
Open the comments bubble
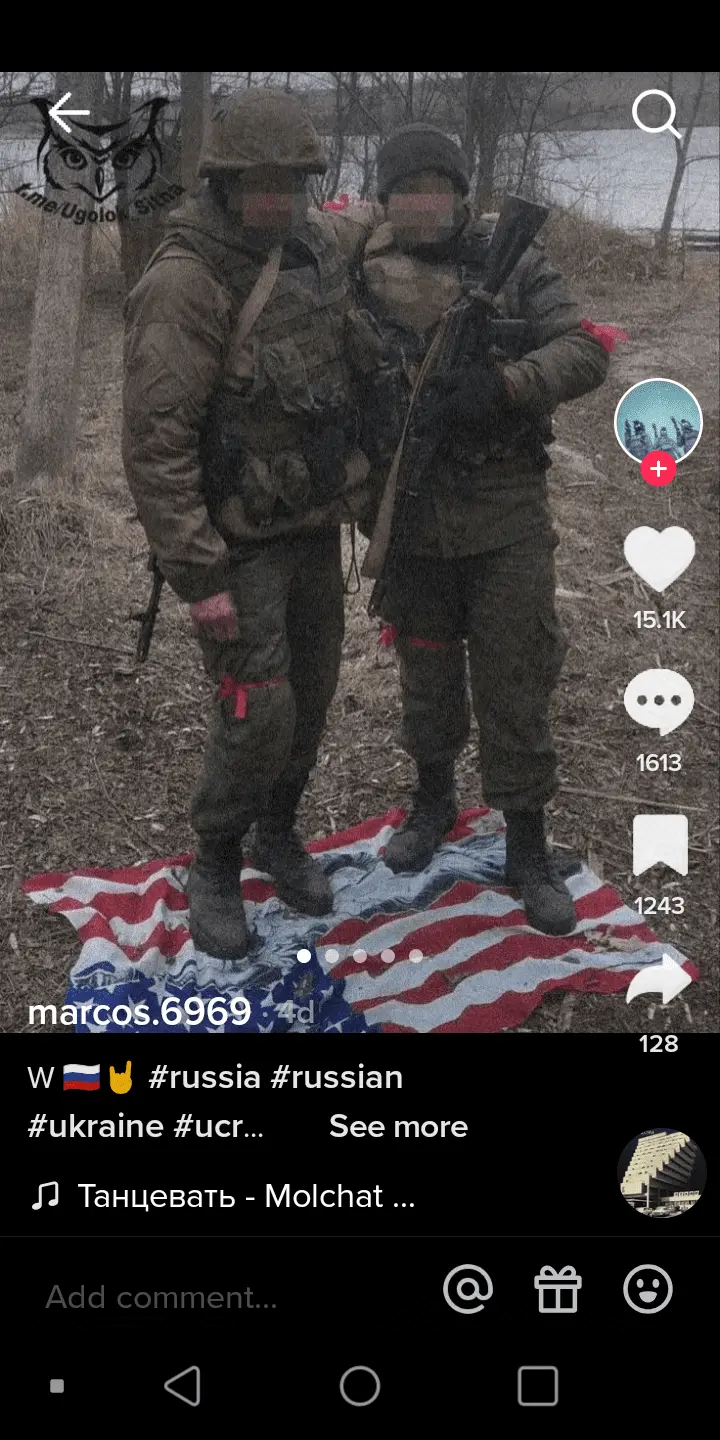click(x=658, y=702)
